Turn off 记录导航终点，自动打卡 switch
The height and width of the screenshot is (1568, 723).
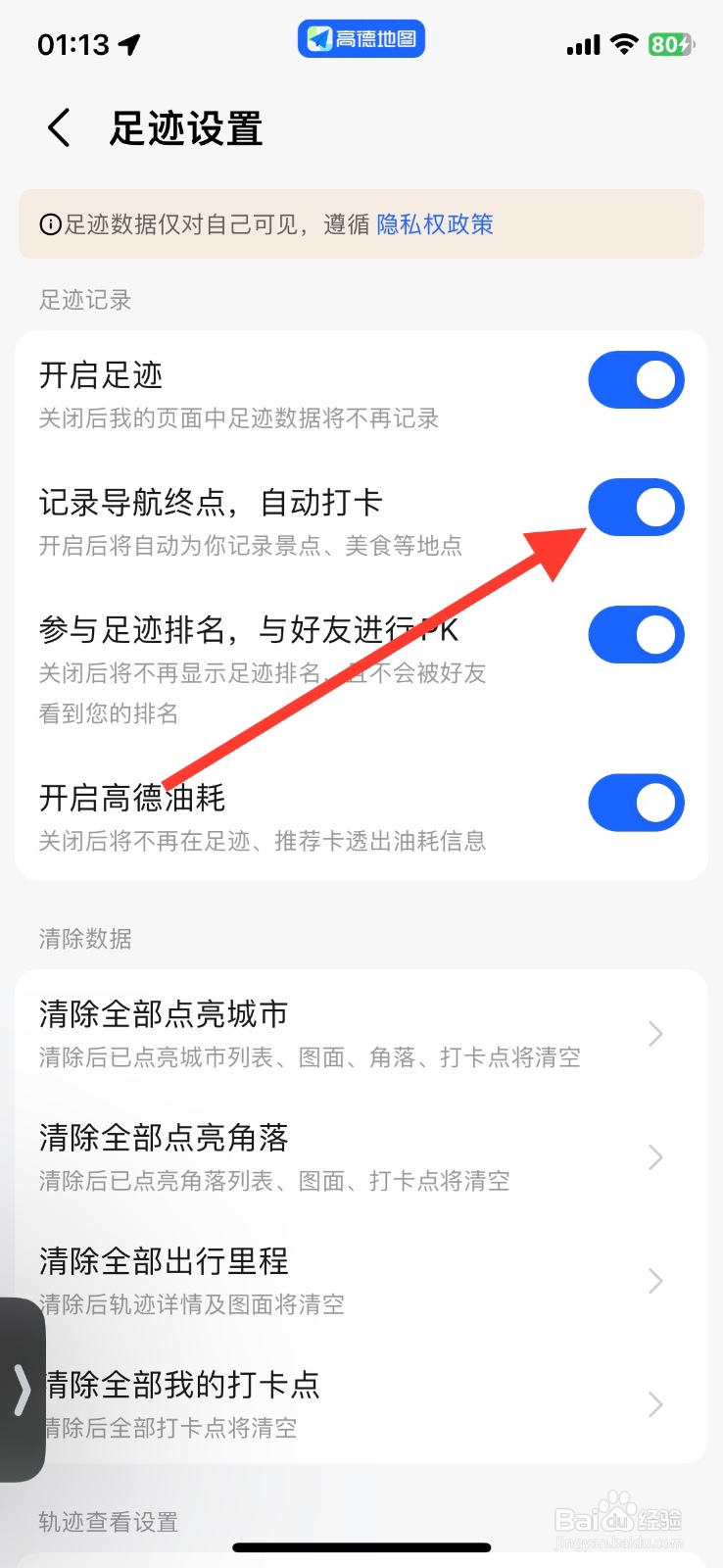tap(636, 508)
